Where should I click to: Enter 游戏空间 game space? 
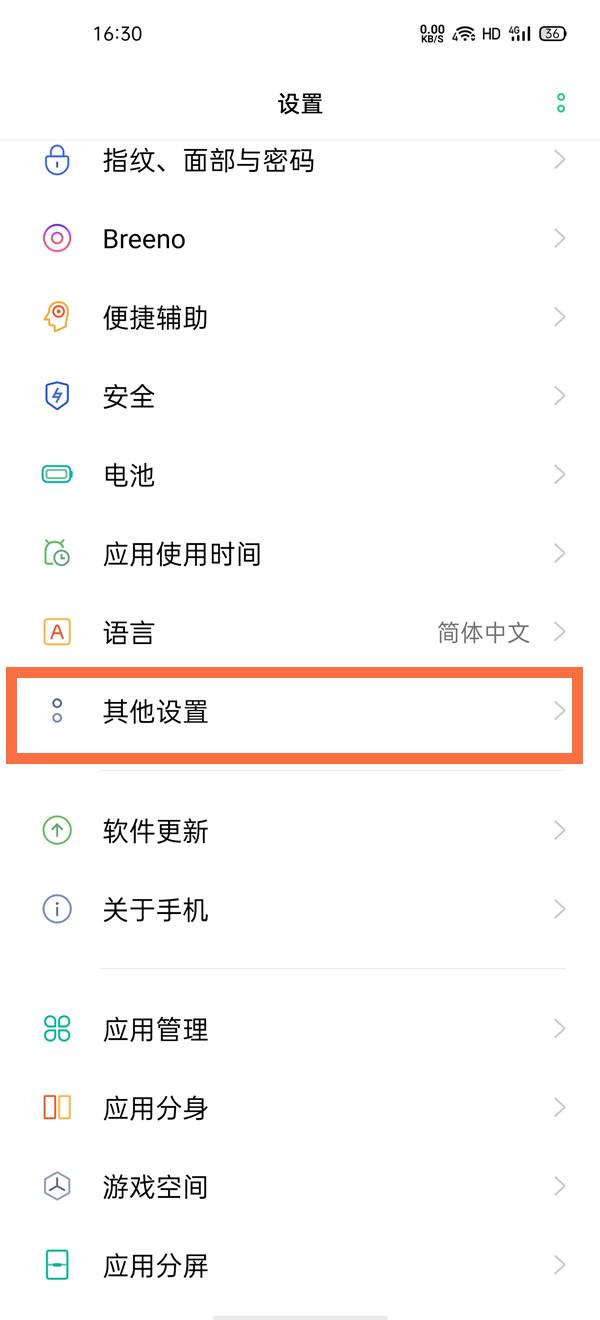click(300, 1187)
